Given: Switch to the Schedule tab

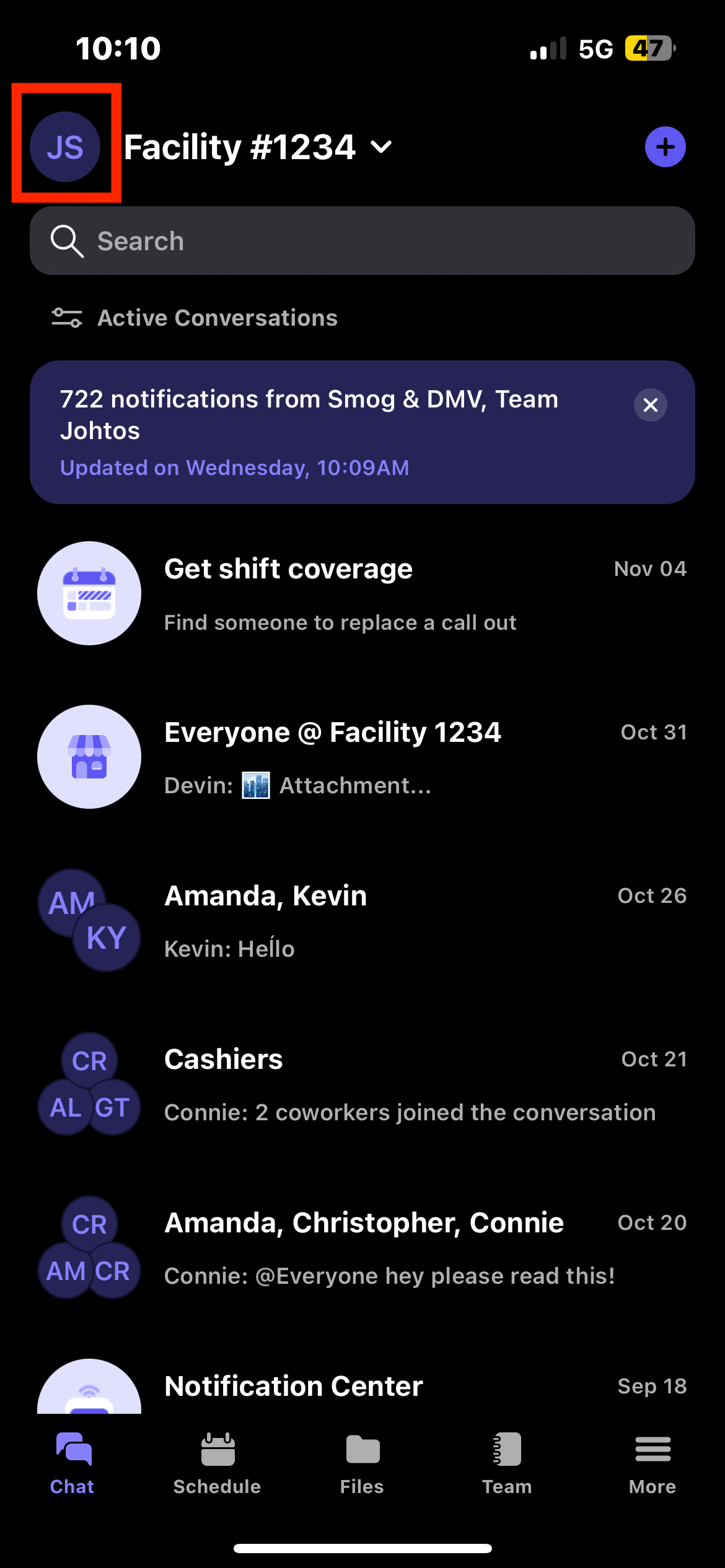Looking at the screenshot, I should pos(217,1464).
